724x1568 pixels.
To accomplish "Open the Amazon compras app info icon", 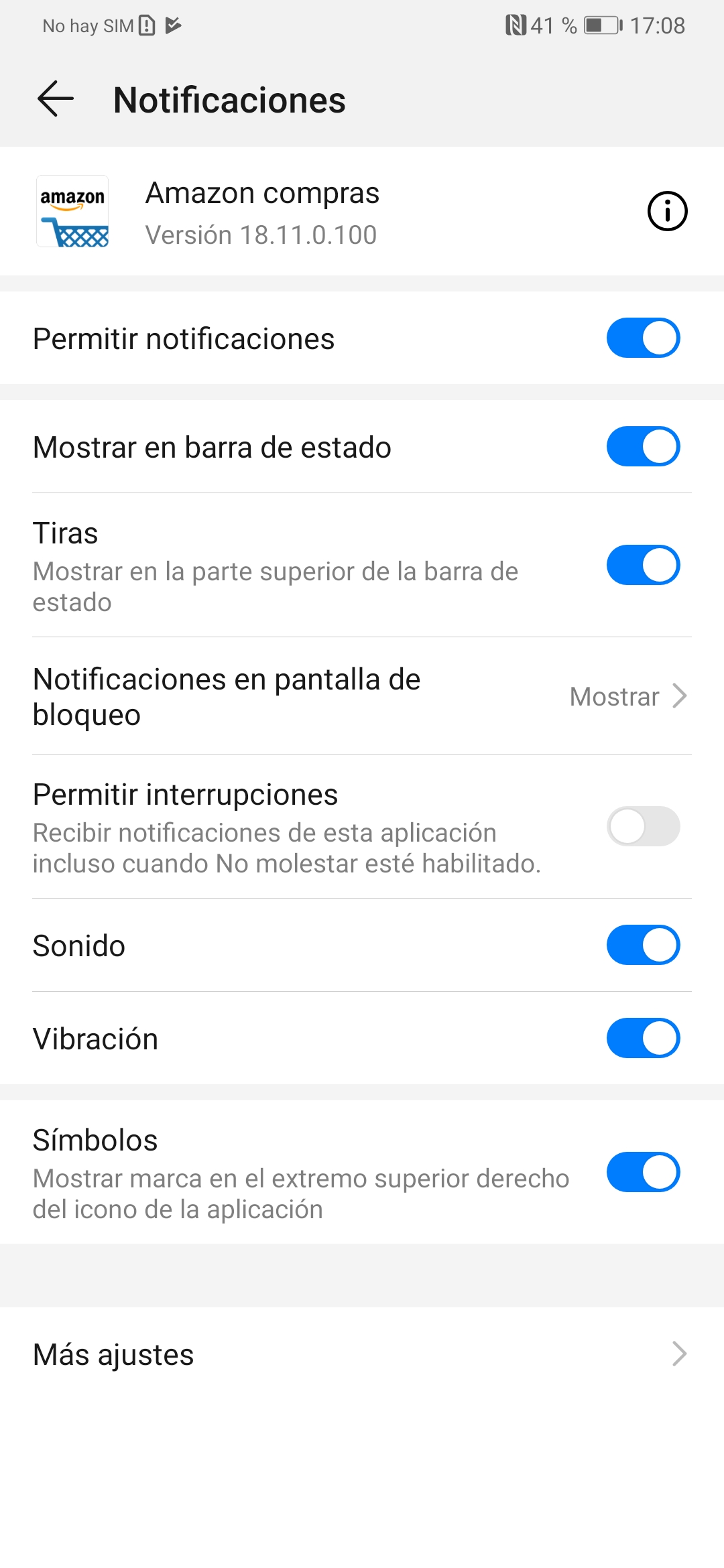I will 667,211.
